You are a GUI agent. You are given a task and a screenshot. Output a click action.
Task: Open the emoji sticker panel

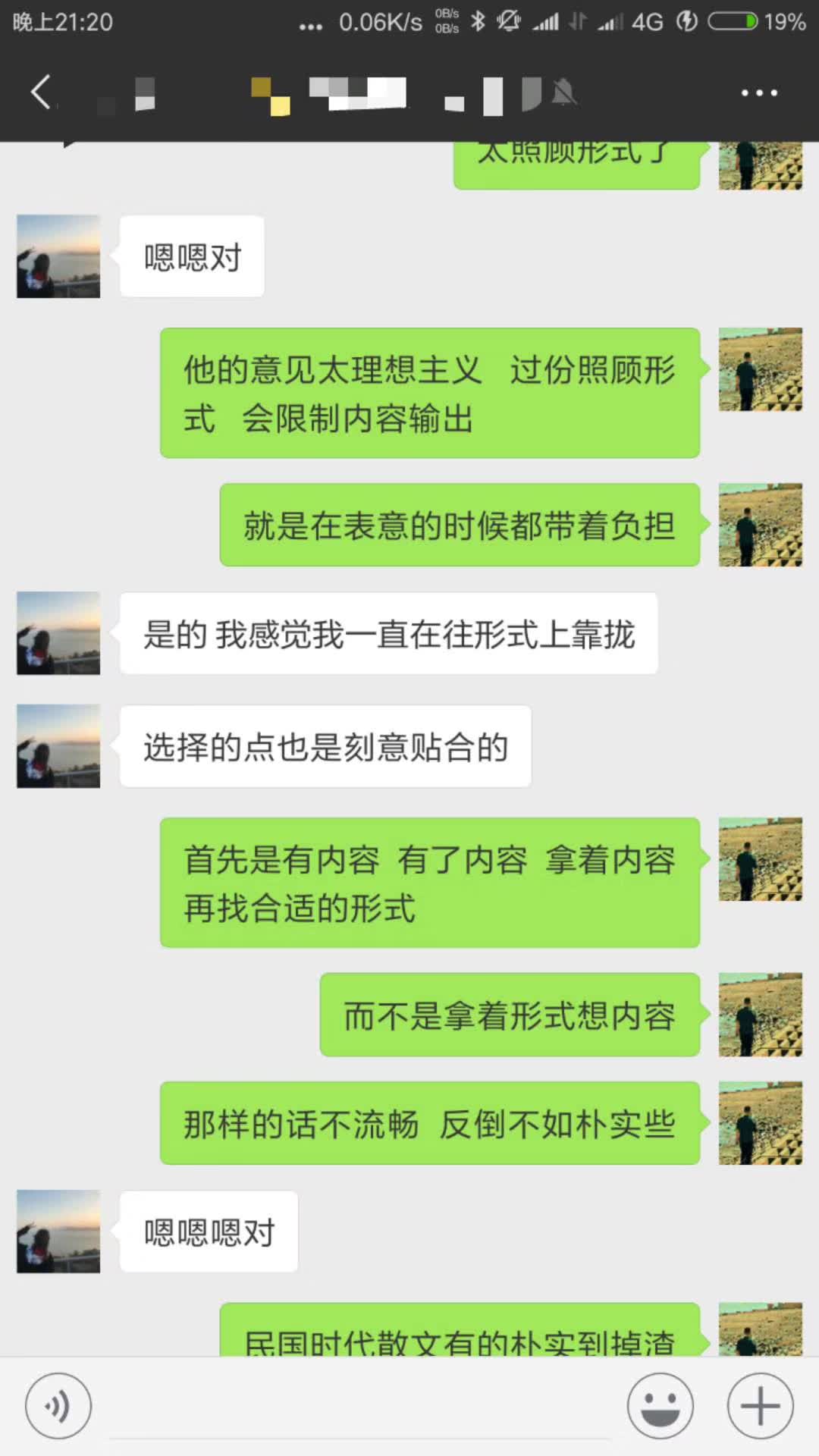tap(660, 1405)
